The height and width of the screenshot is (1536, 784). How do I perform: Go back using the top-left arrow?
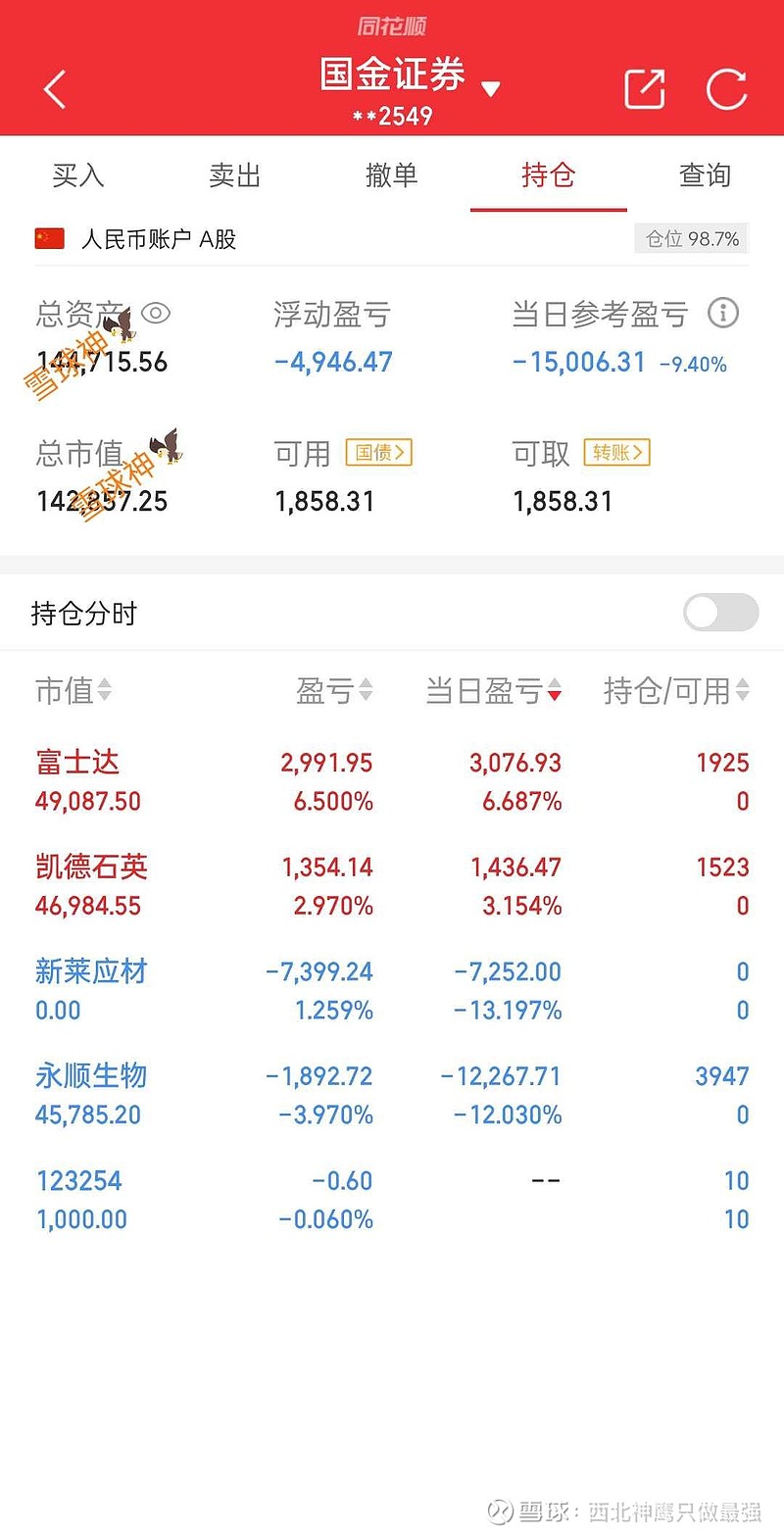(x=55, y=89)
